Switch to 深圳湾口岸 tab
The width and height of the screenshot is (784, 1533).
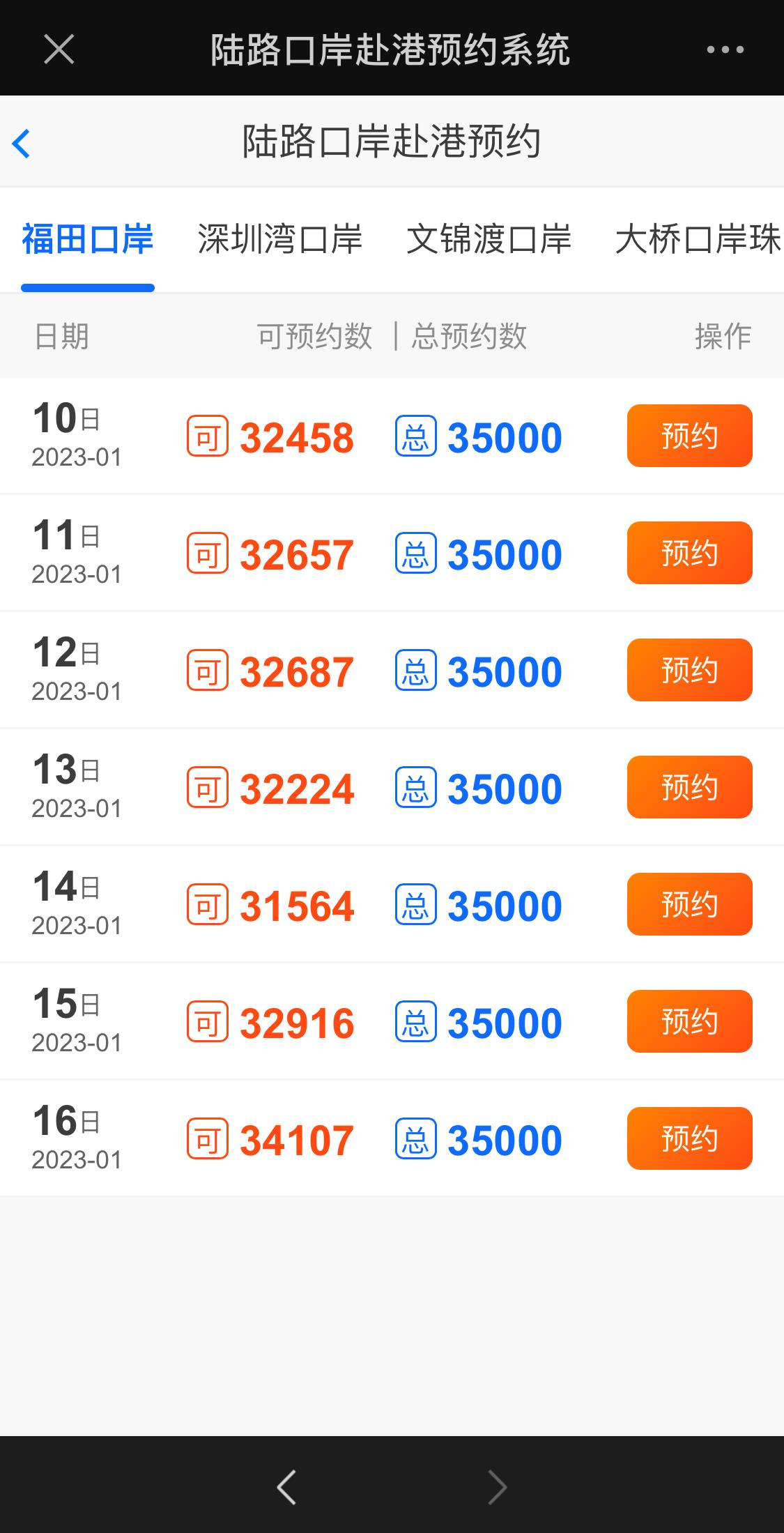pyautogui.click(x=279, y=239)
